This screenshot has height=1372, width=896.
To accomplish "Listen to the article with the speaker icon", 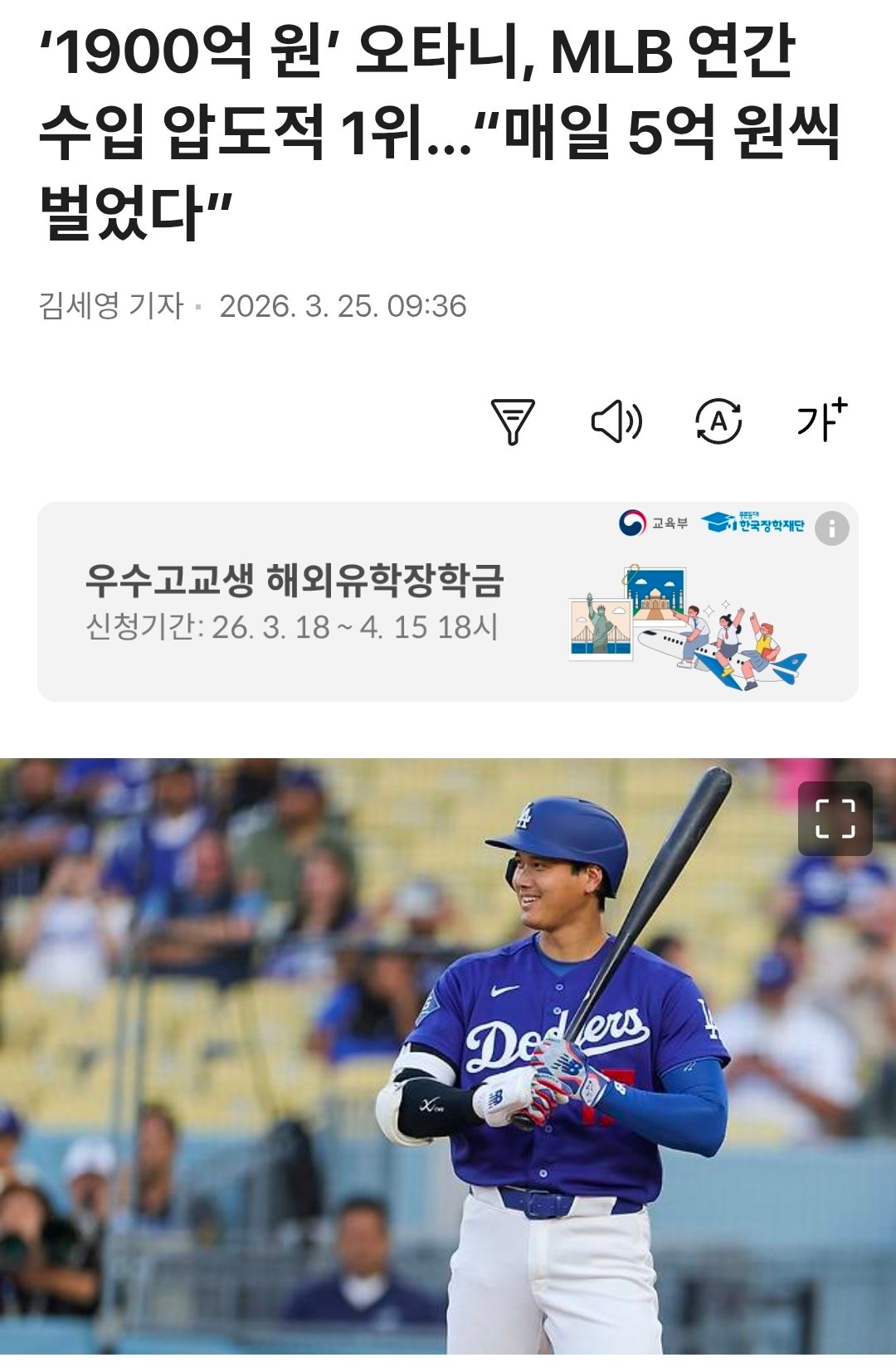I will (616, 421).
